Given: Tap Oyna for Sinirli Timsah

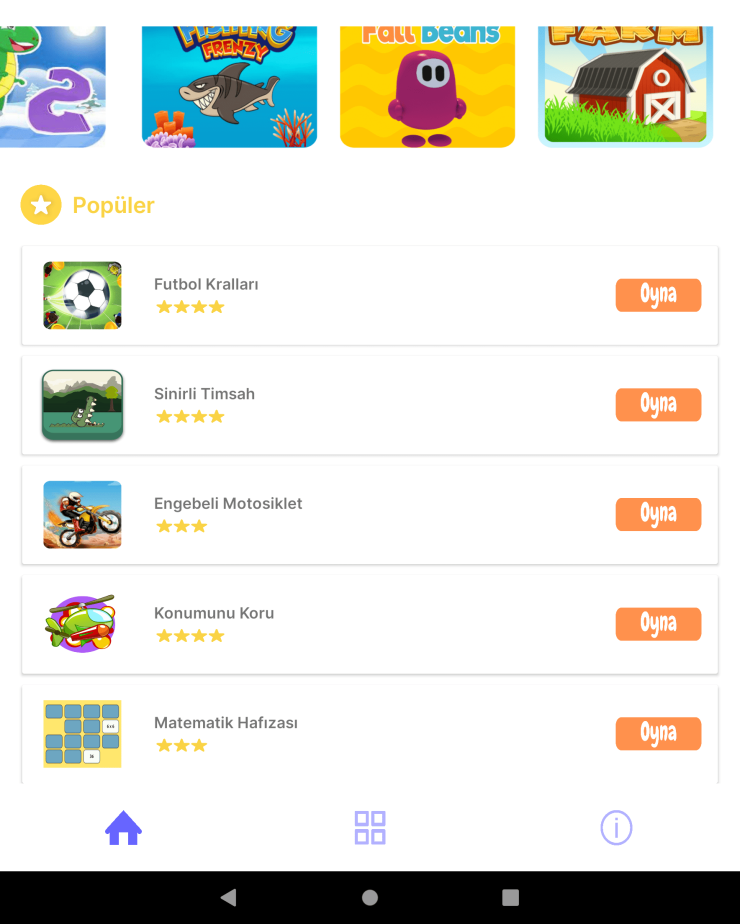Looking at the screenshot, I should pyautogui.click(x=658, y=405).
